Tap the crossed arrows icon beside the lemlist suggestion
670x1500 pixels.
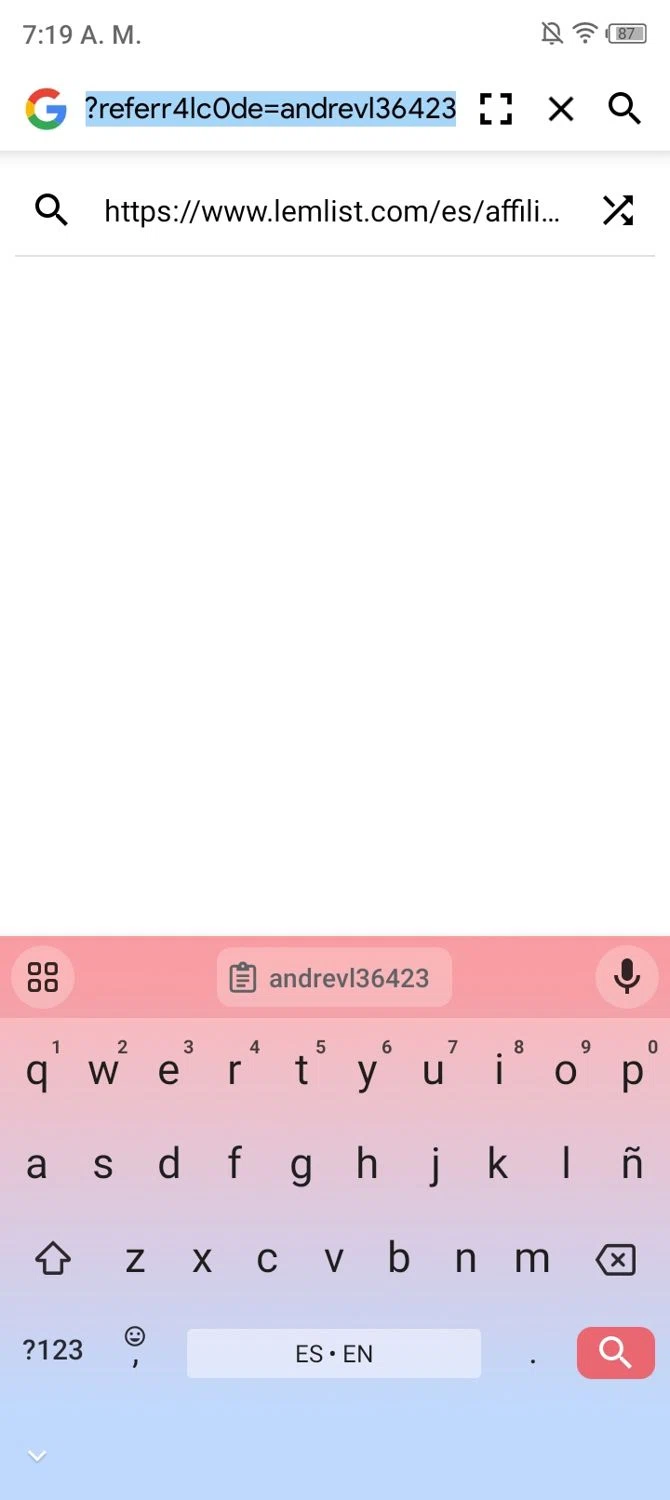point(618,210)
